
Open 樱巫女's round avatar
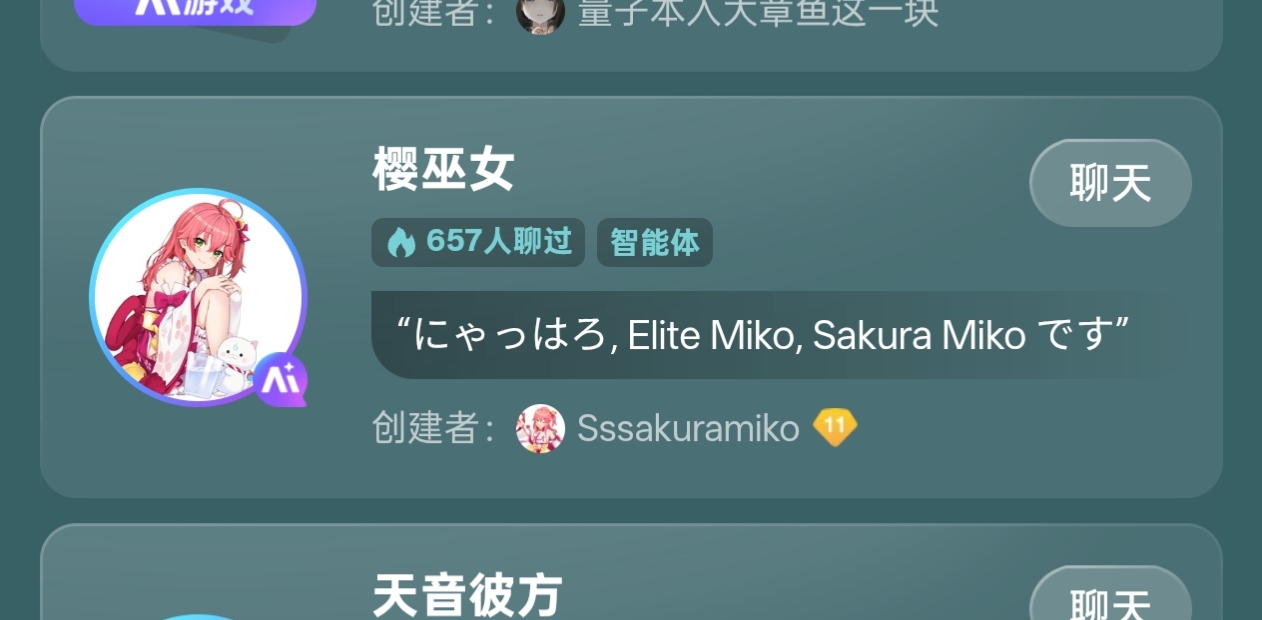[198, 297]
